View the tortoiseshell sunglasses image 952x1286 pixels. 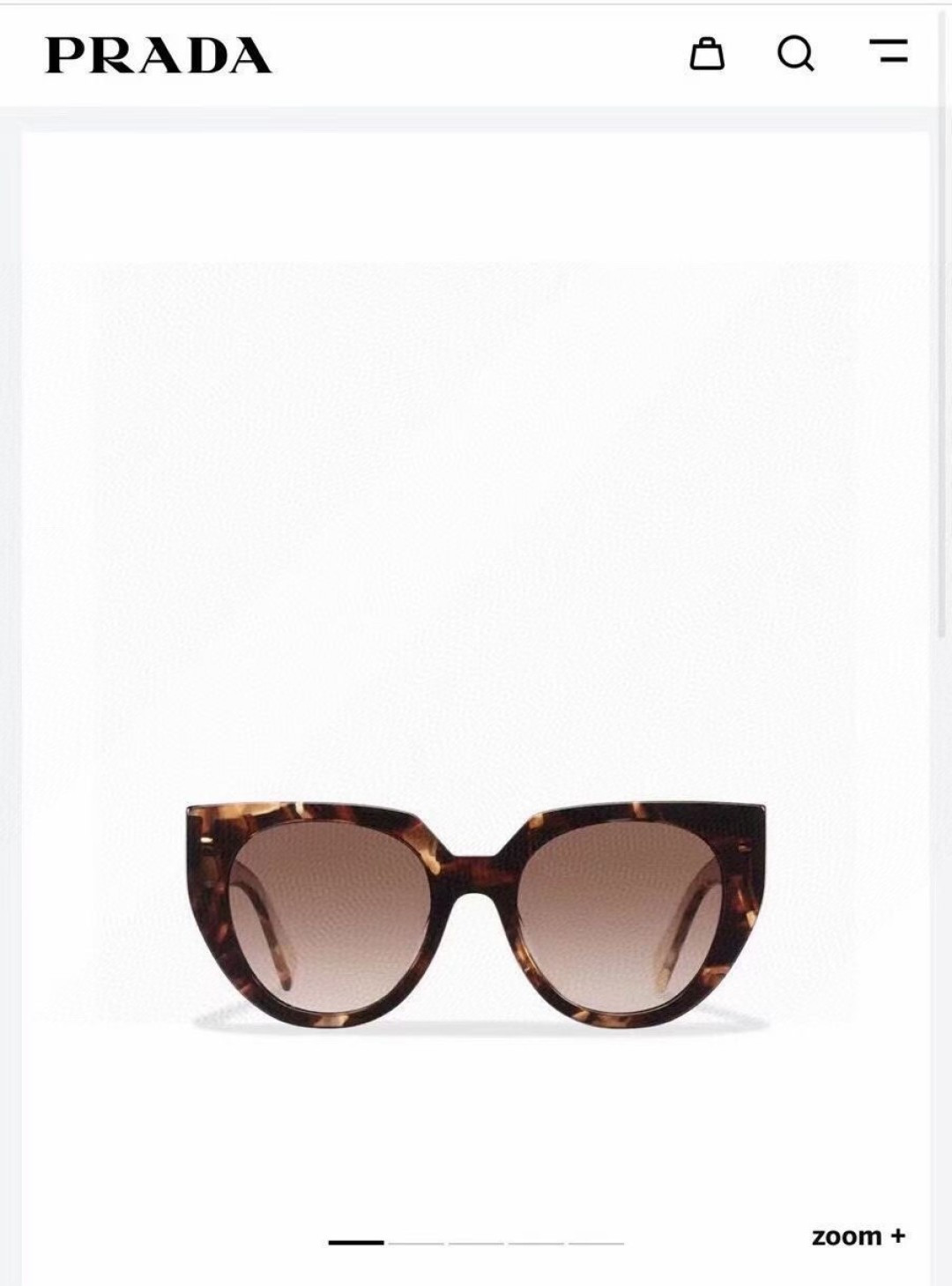[x=476, y=914]
